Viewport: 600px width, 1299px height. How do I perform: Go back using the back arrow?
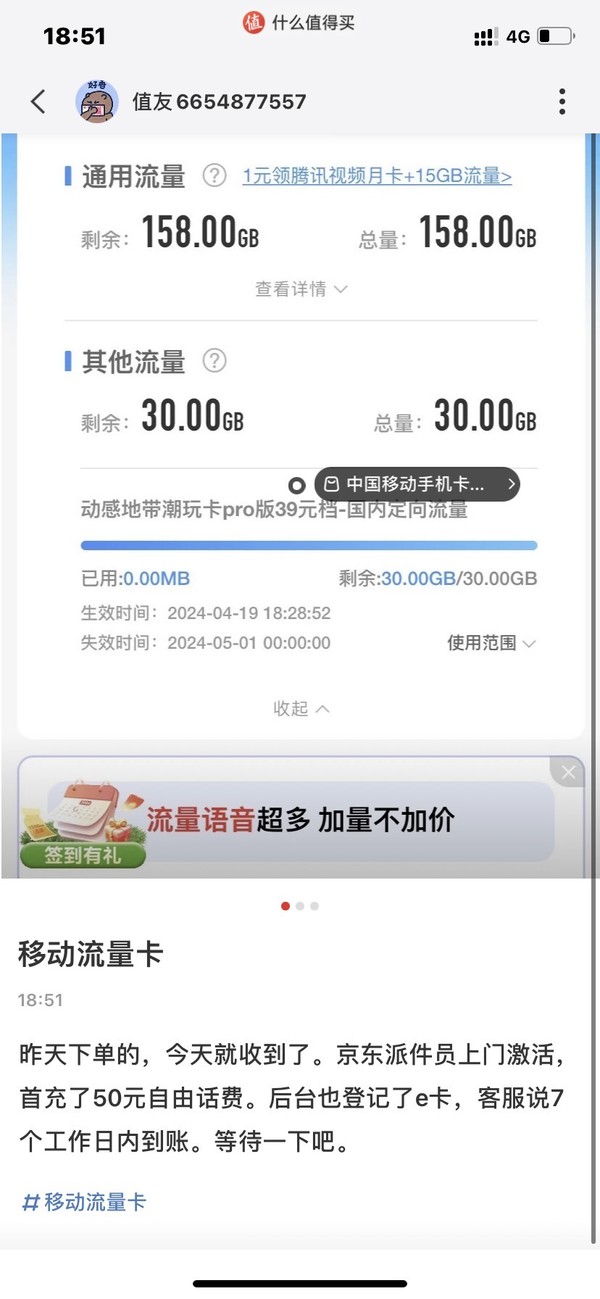[x=38, y=101]
